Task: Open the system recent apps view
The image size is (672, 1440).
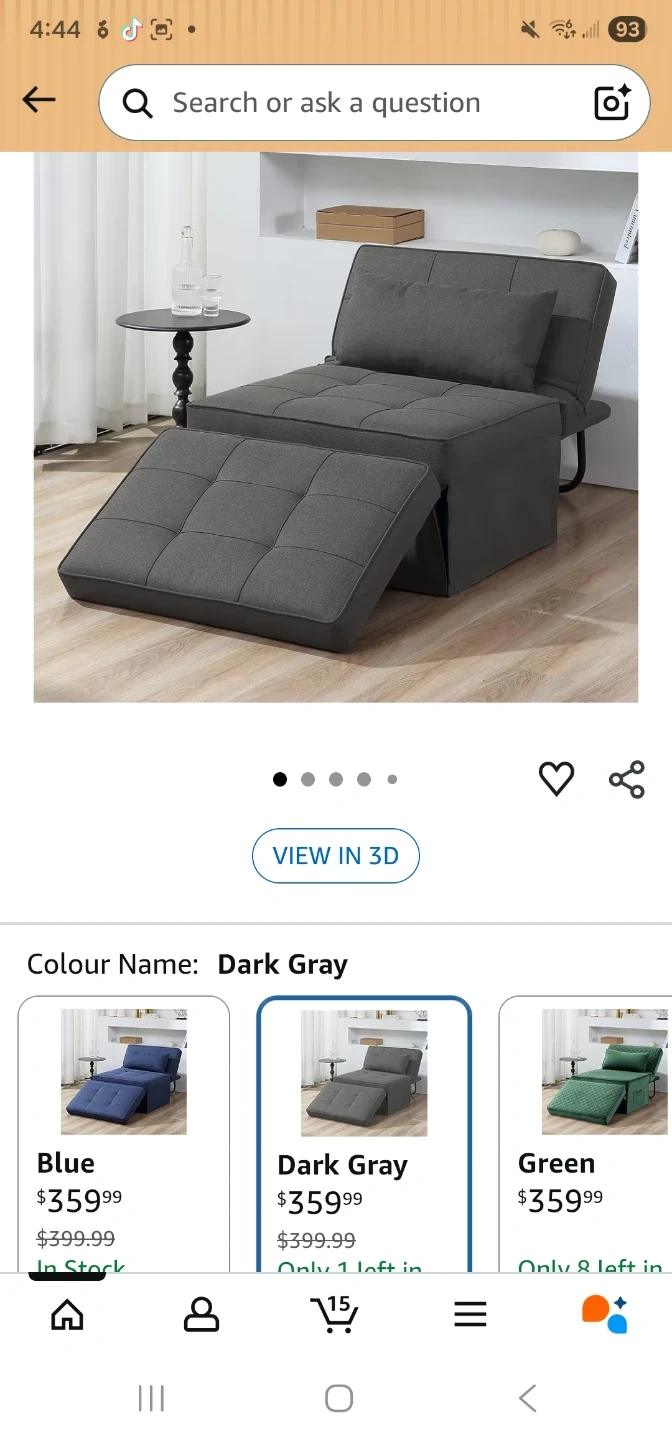Action: [151, 1398]
